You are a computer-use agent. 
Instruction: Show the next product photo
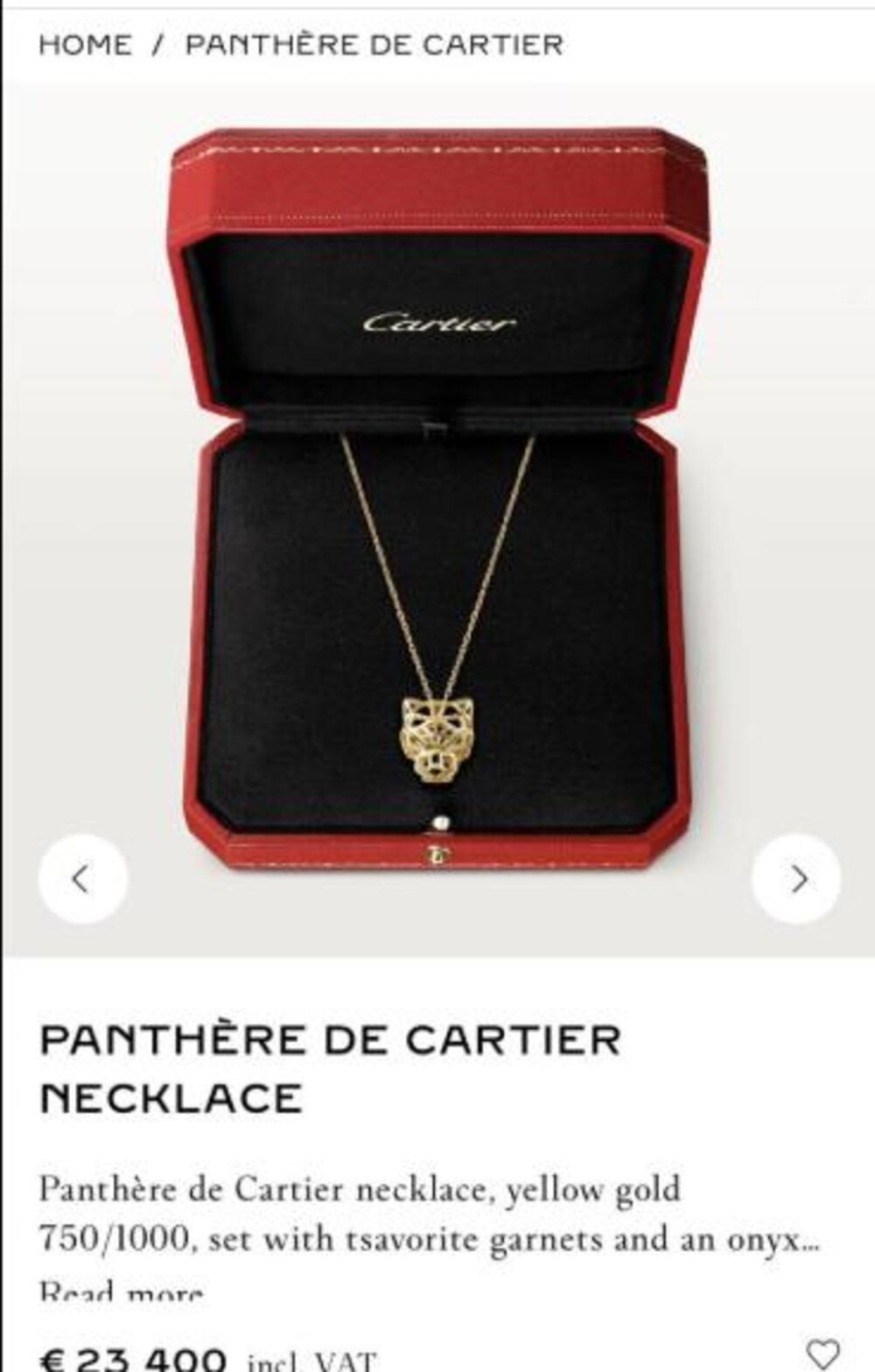(796, 878)
